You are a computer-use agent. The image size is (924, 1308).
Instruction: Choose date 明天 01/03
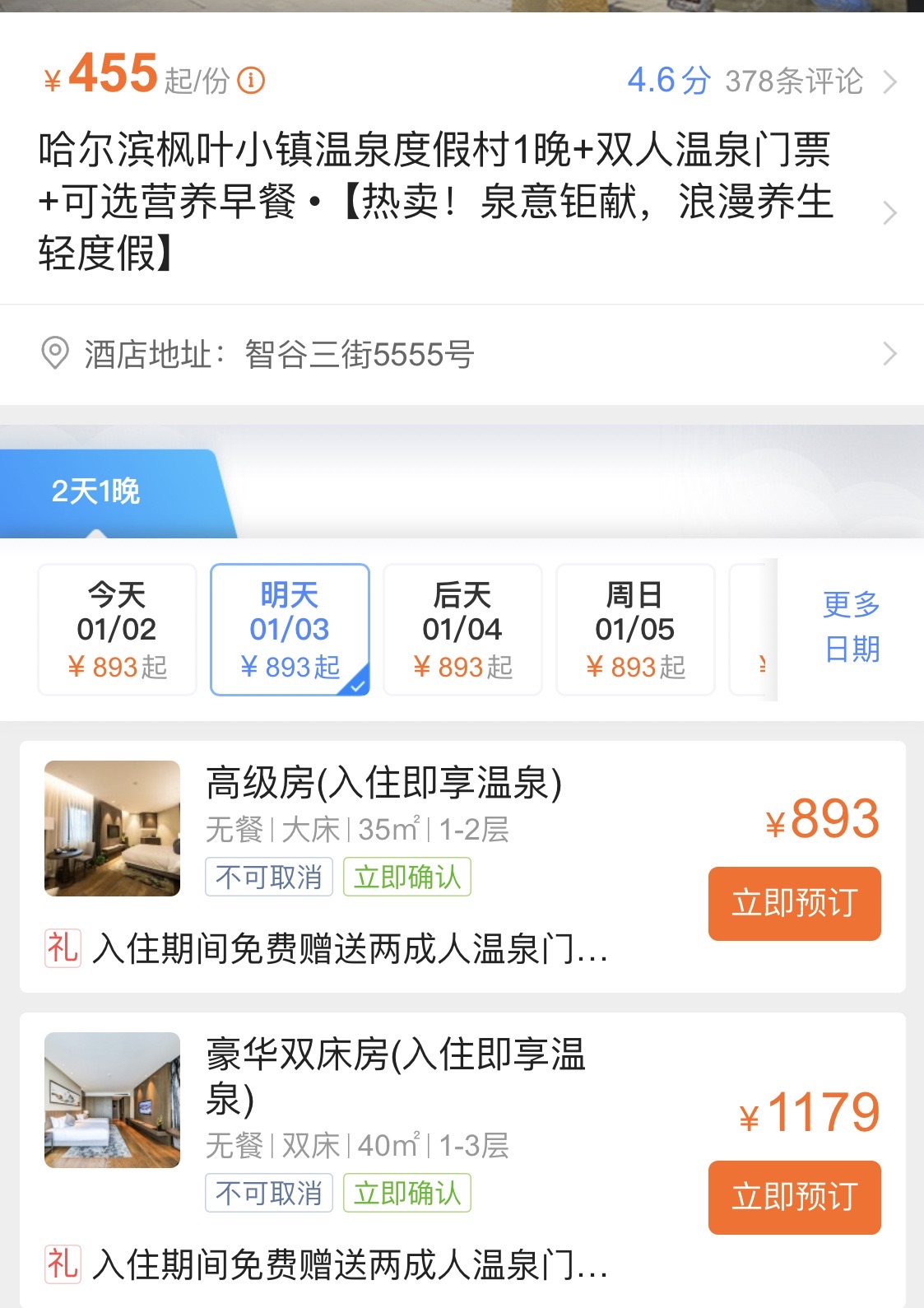click(x=290, y=630)
